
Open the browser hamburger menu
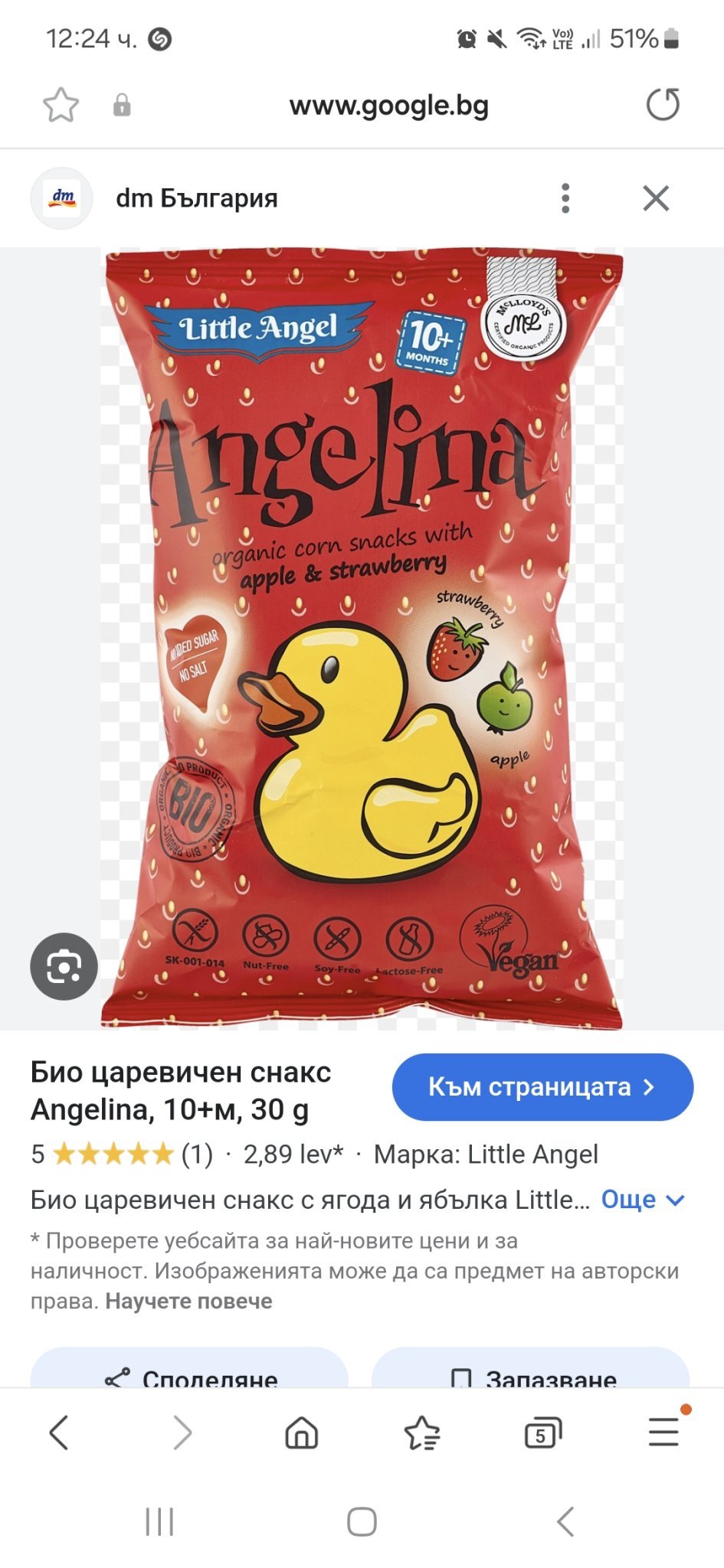pyautogui.click(x=663, y=1432)
